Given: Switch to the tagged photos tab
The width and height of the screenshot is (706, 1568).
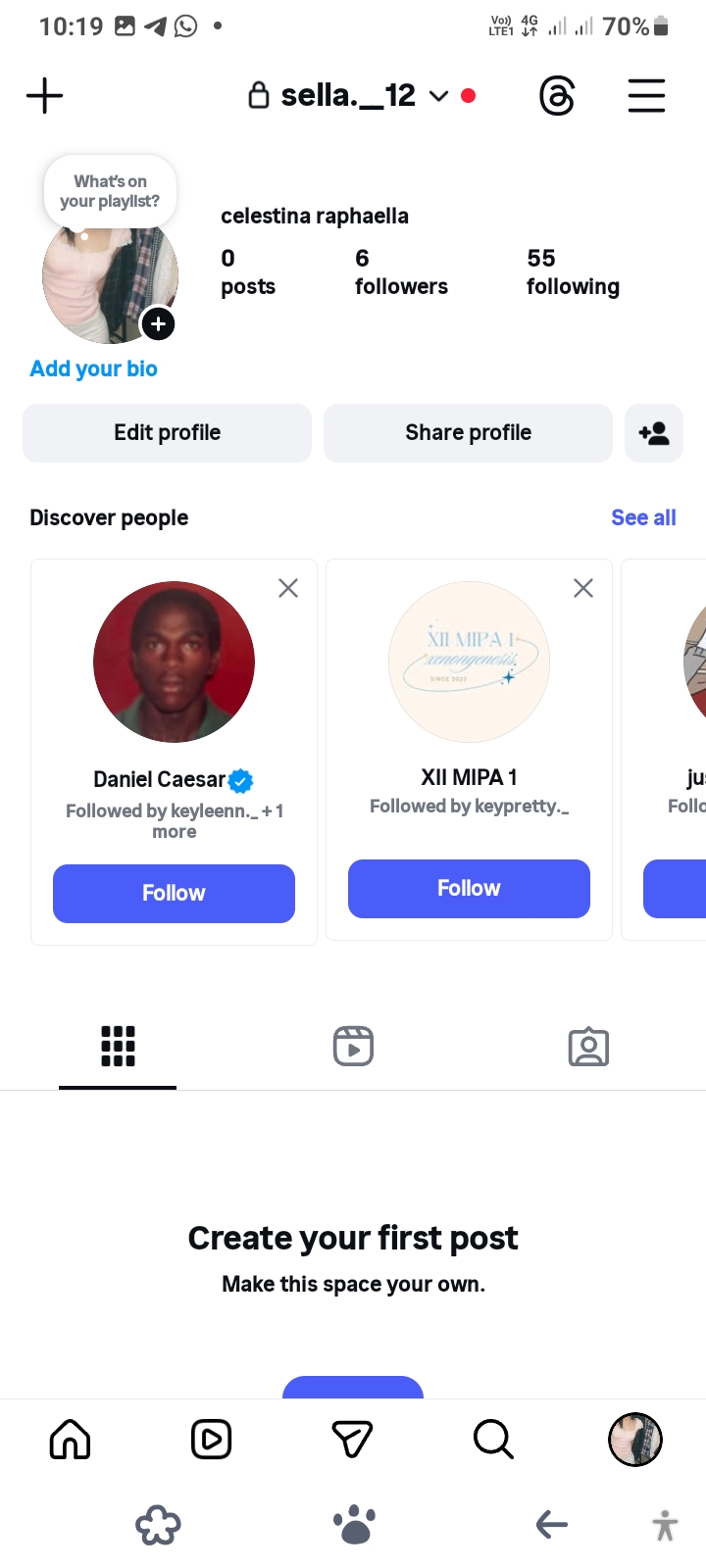Looking at the screenshot, I should (588, 1047).
